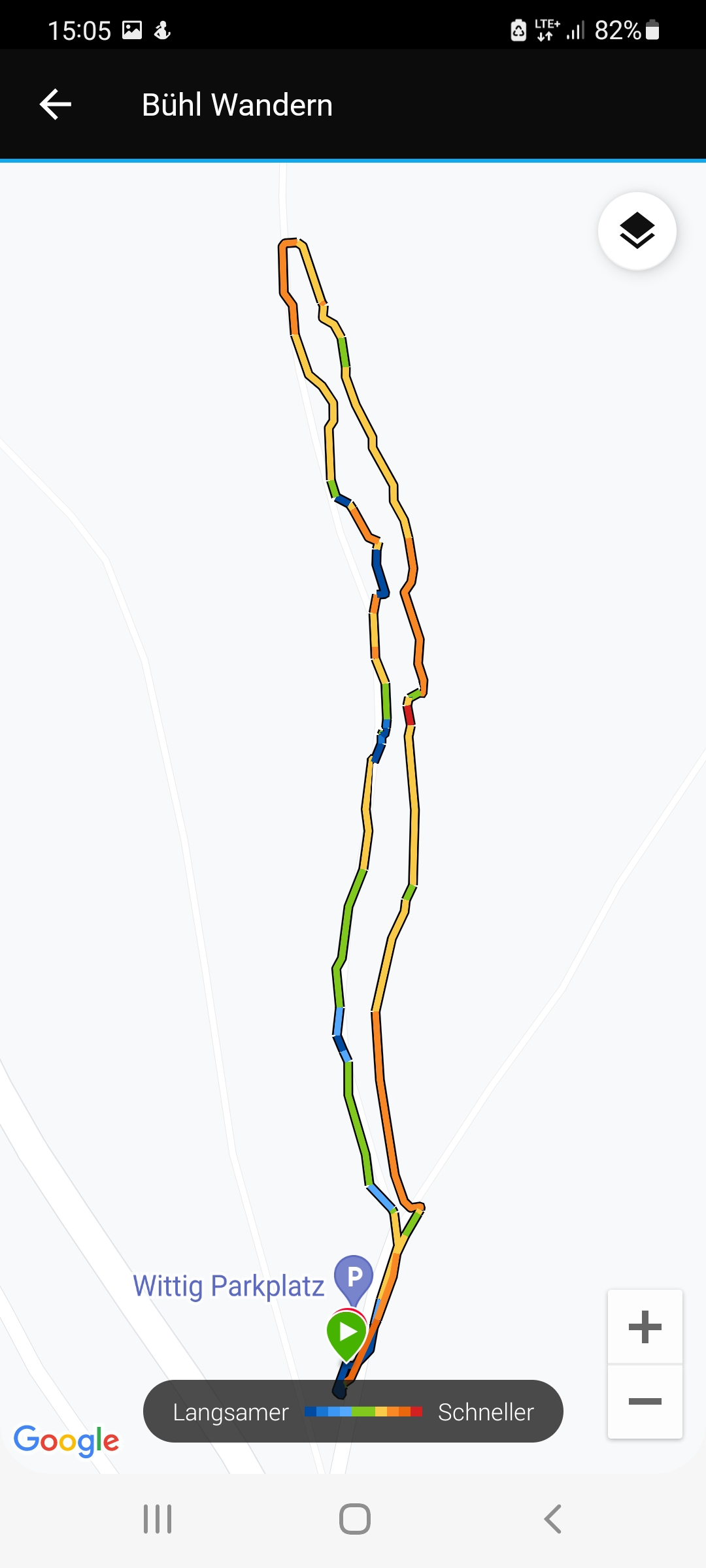This screenshot has height=1568, width=706.
Task: Go to the home screen
Action: click(354, 1519)
